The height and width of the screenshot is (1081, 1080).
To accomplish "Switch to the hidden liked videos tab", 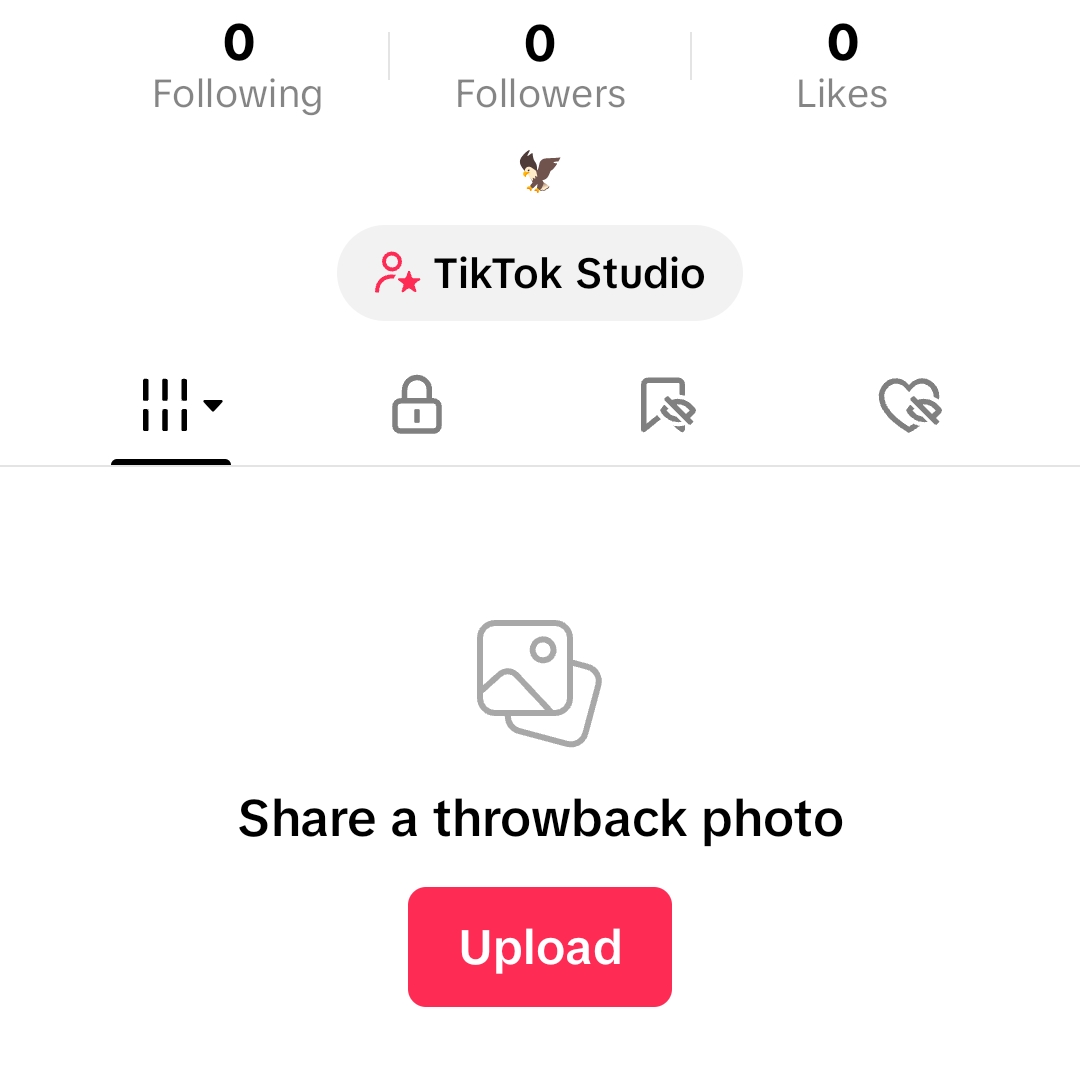I will 910,405.
